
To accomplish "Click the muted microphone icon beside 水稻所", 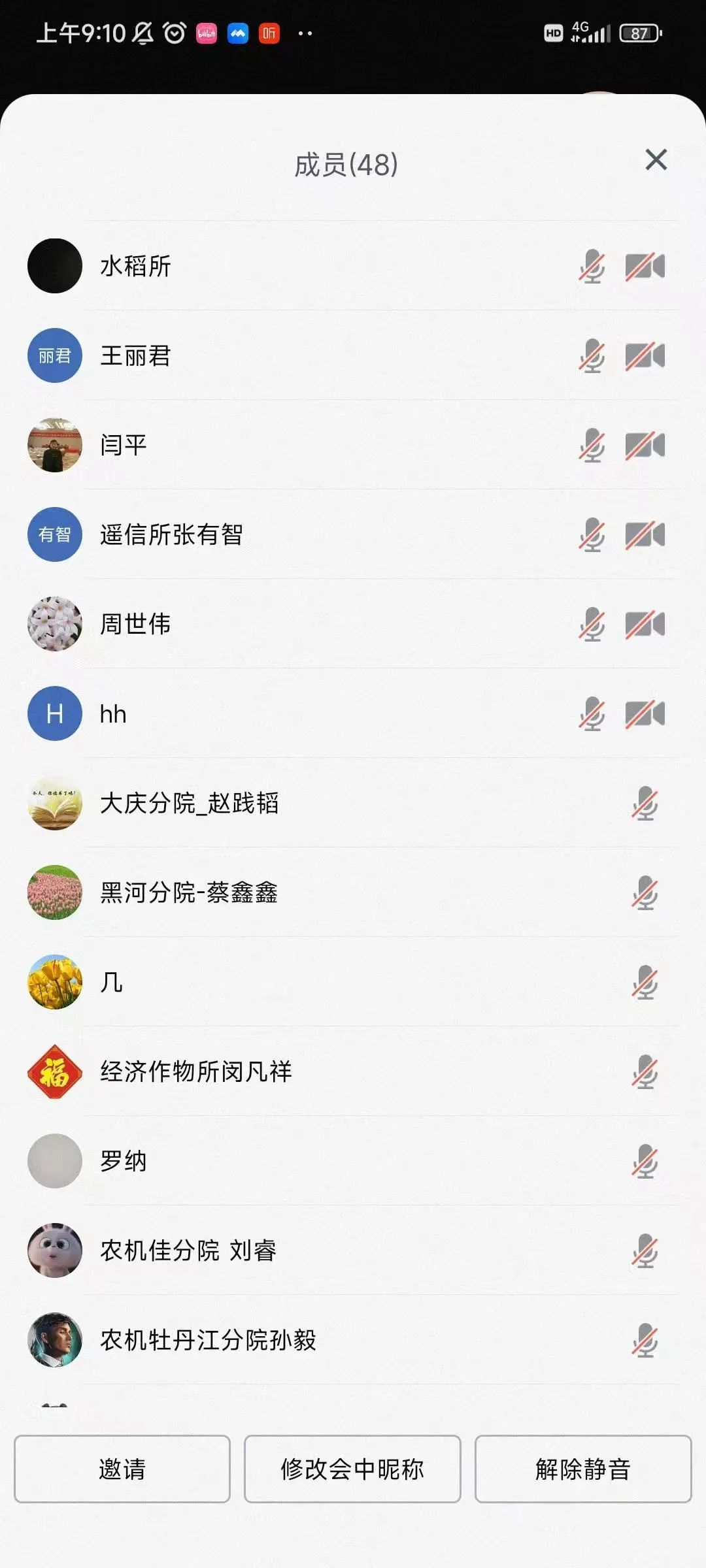I will (x=594, y=267).
